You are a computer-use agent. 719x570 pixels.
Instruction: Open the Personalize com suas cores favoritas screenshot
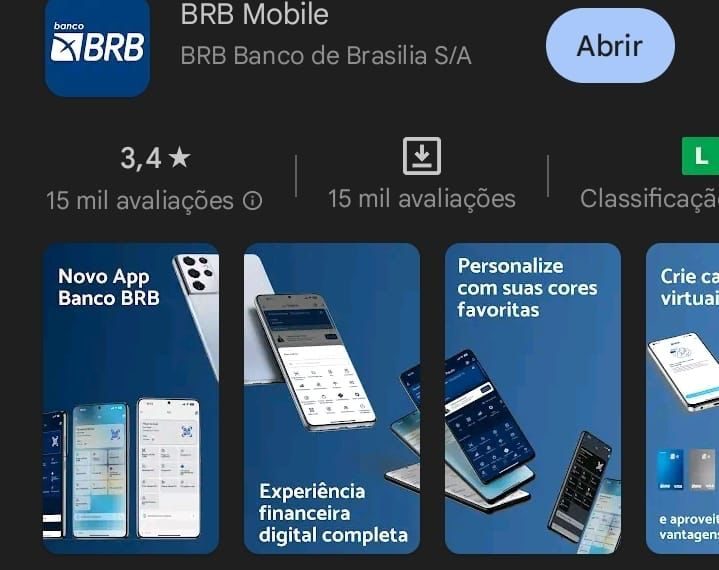pos(532,398)
